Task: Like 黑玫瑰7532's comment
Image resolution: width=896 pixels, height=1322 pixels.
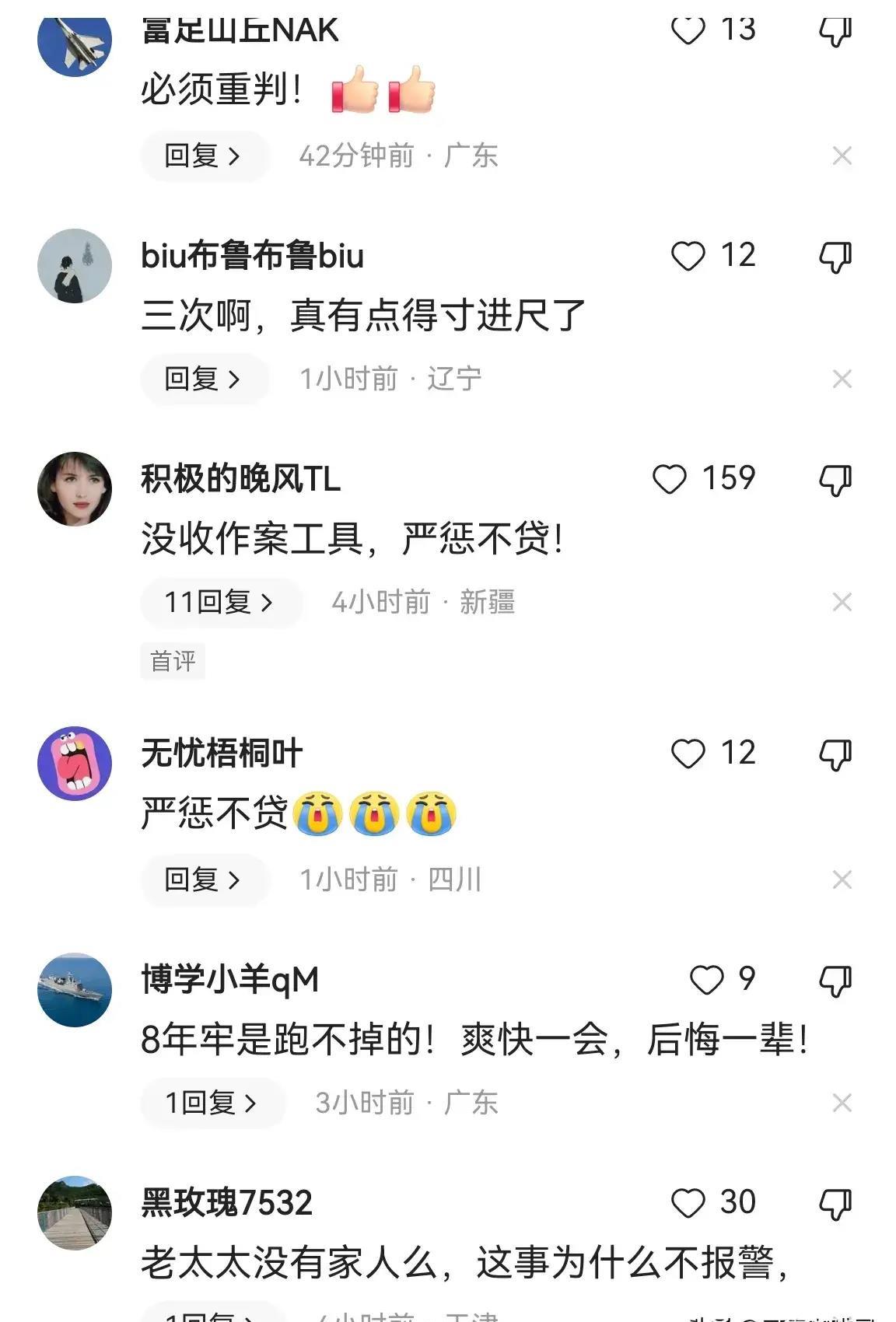Action: 688,1202
